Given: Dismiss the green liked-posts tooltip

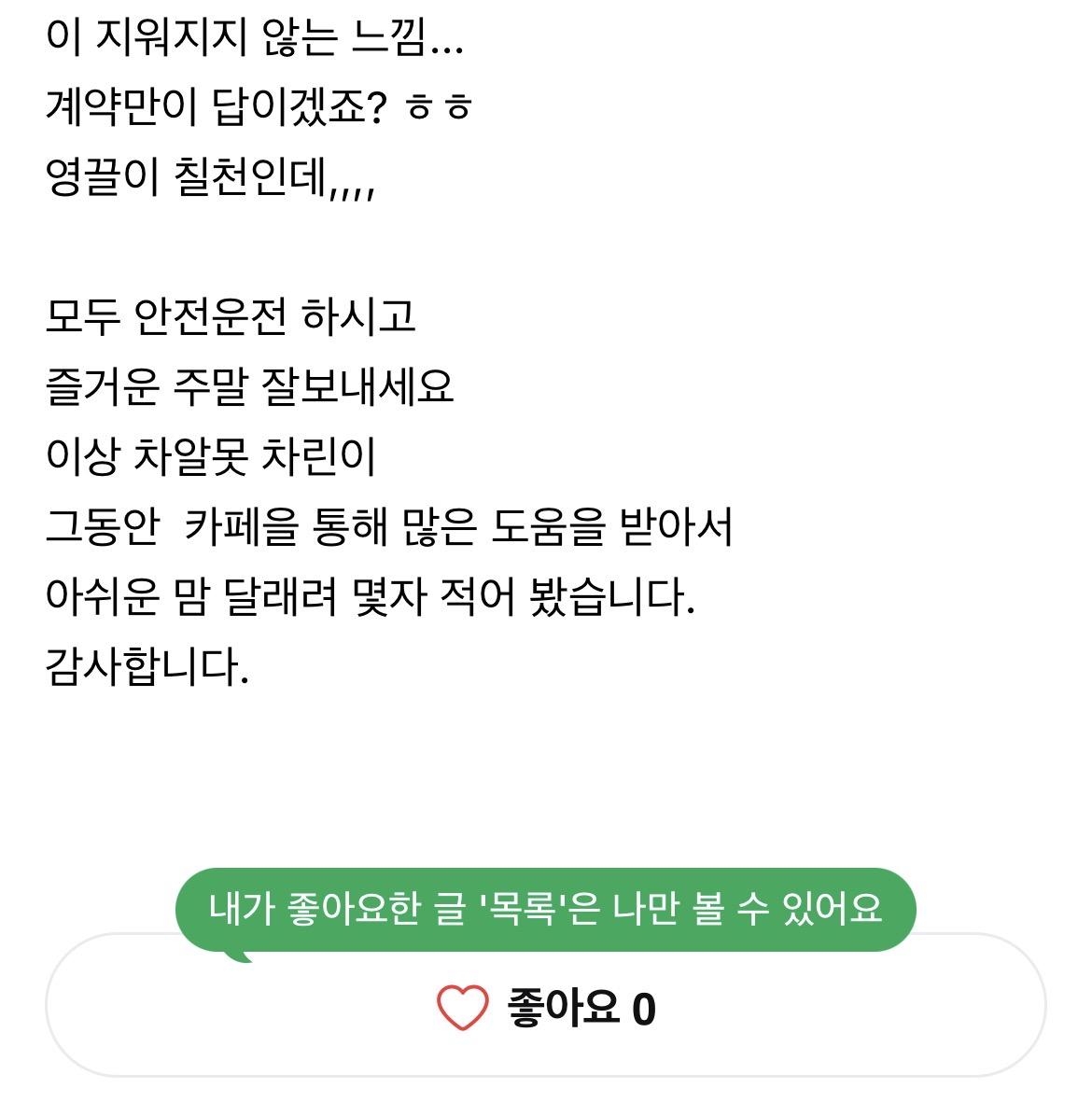Looking at the screenshot, I should click(x=545, y=909).
